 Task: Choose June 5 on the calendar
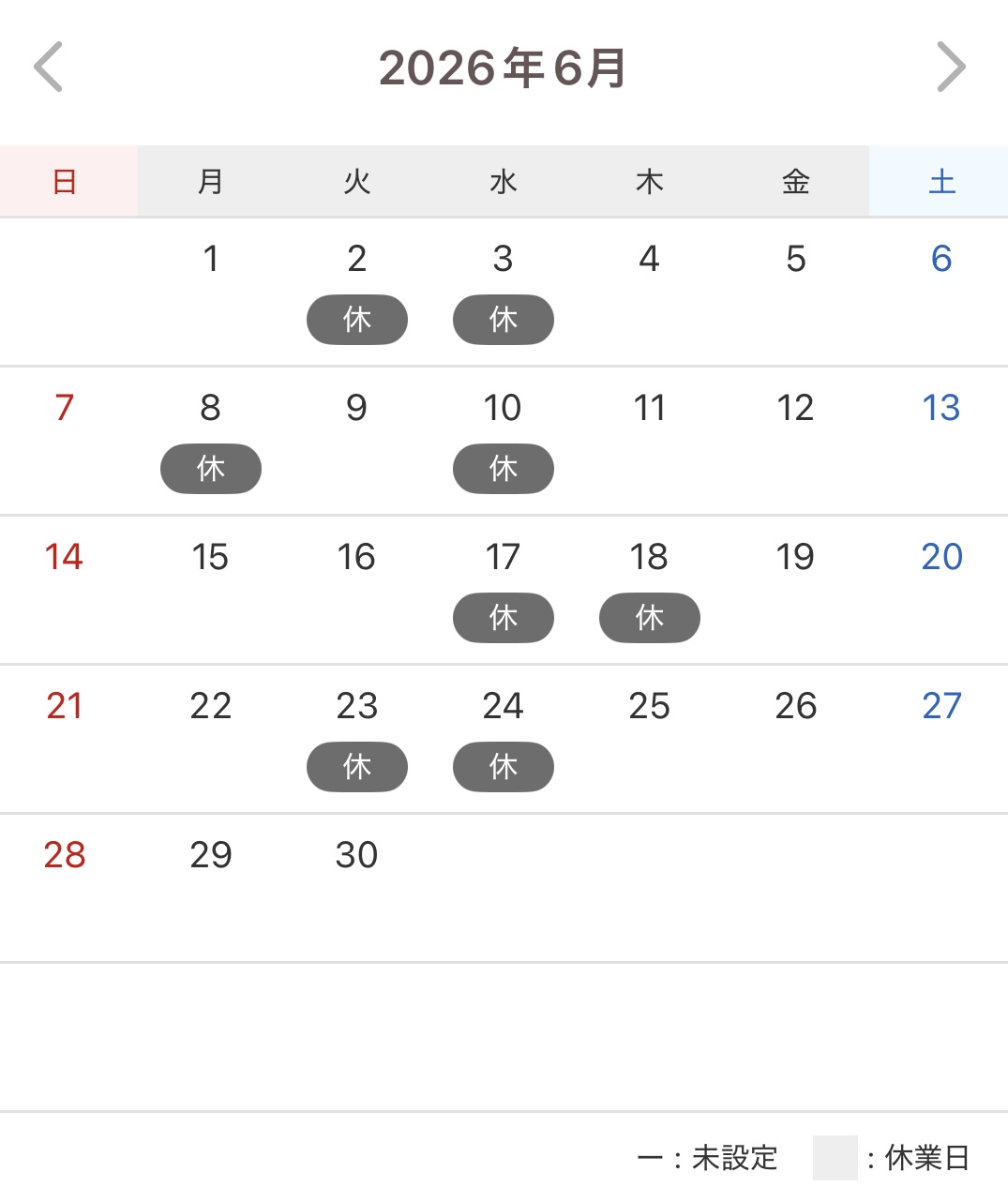tap(795, 260)
